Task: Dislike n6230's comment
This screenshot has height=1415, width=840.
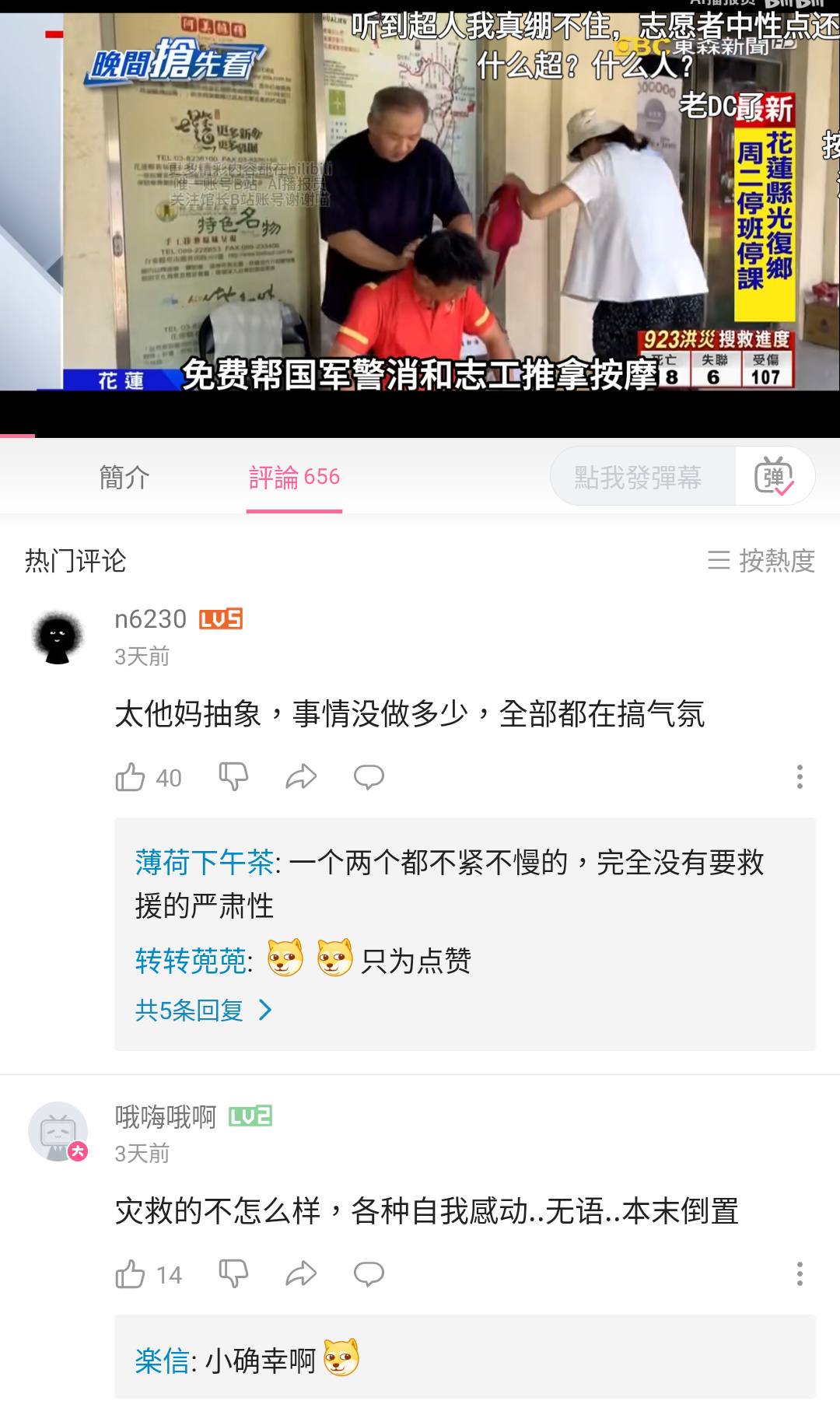Action: click(233, 777)
